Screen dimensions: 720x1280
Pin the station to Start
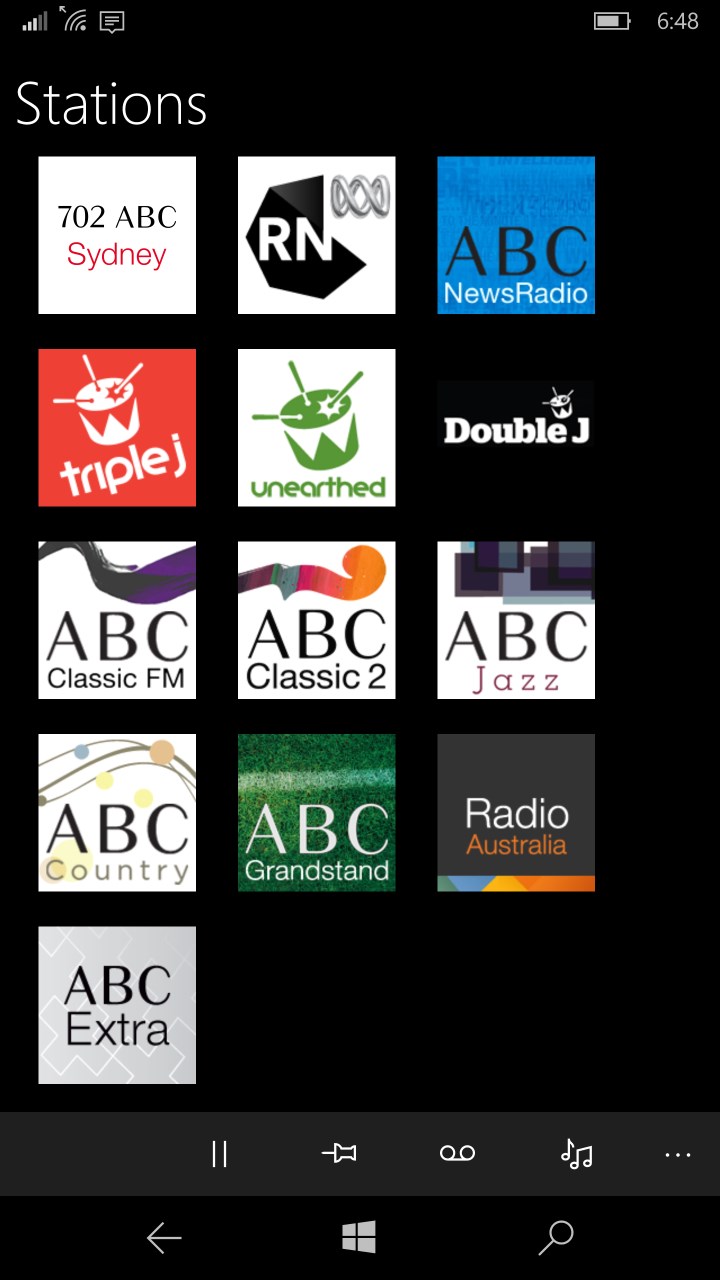coord(339,1154)
